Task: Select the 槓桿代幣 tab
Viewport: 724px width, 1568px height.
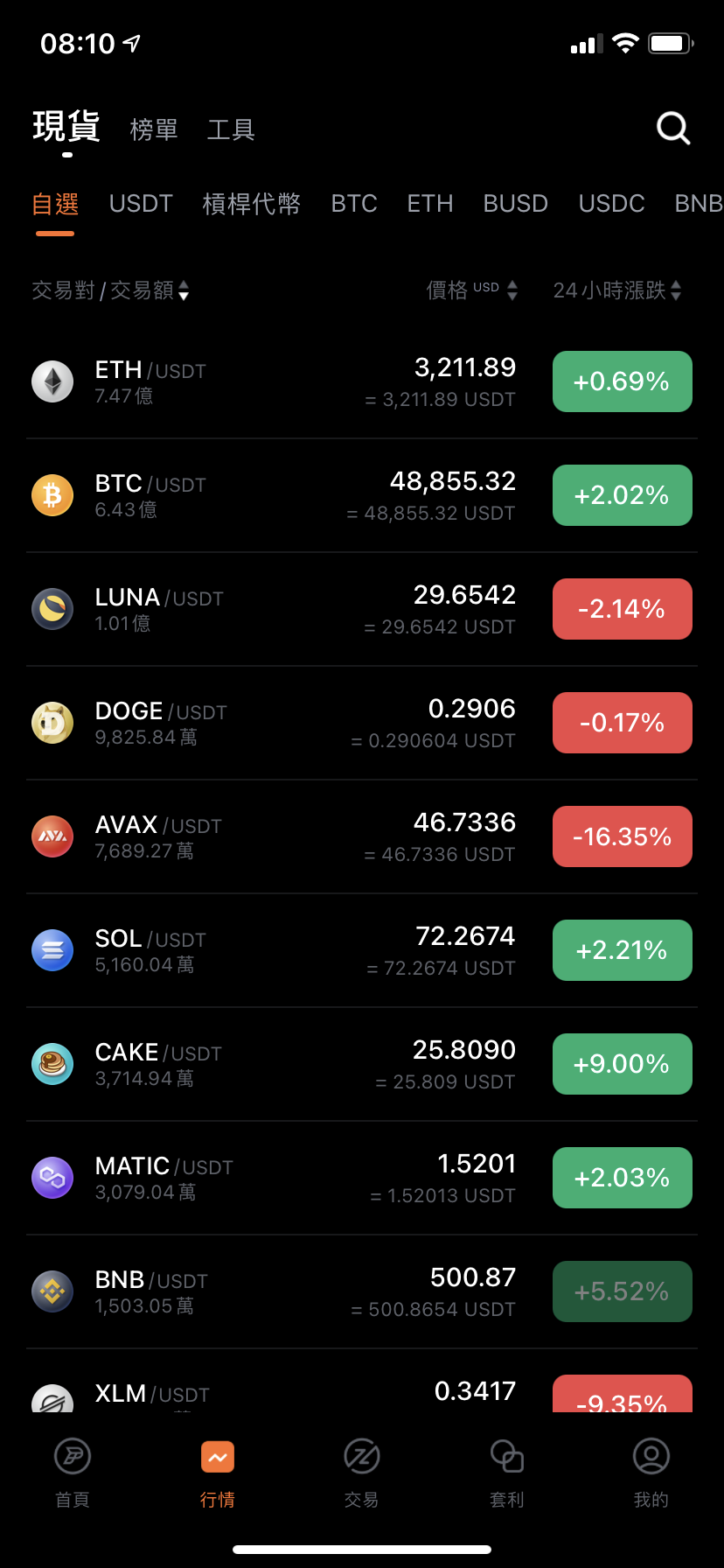Action: point(252,204)
